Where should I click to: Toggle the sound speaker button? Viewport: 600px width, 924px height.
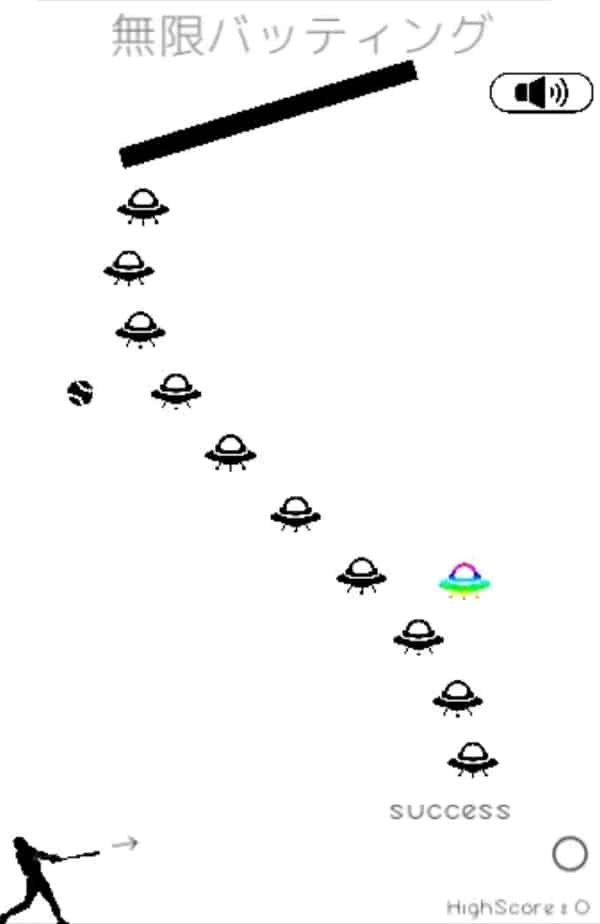click(x=541, y=93)
